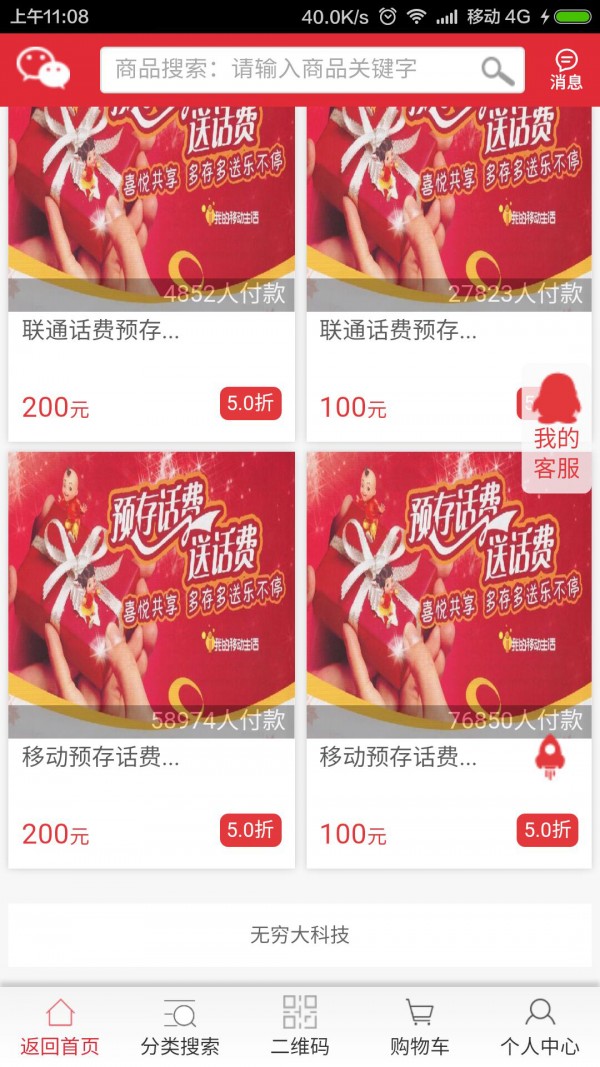Viewport: 600px width, 1067px height.
Task: Switch to 分类搜索 tab
Action: pos(180,1027)
